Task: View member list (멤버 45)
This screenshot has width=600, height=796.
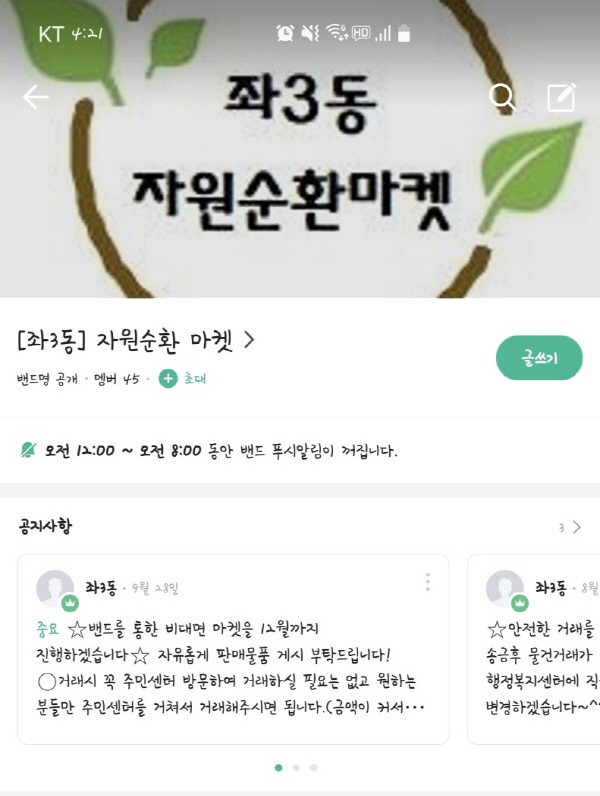Action: coord(117,379)
